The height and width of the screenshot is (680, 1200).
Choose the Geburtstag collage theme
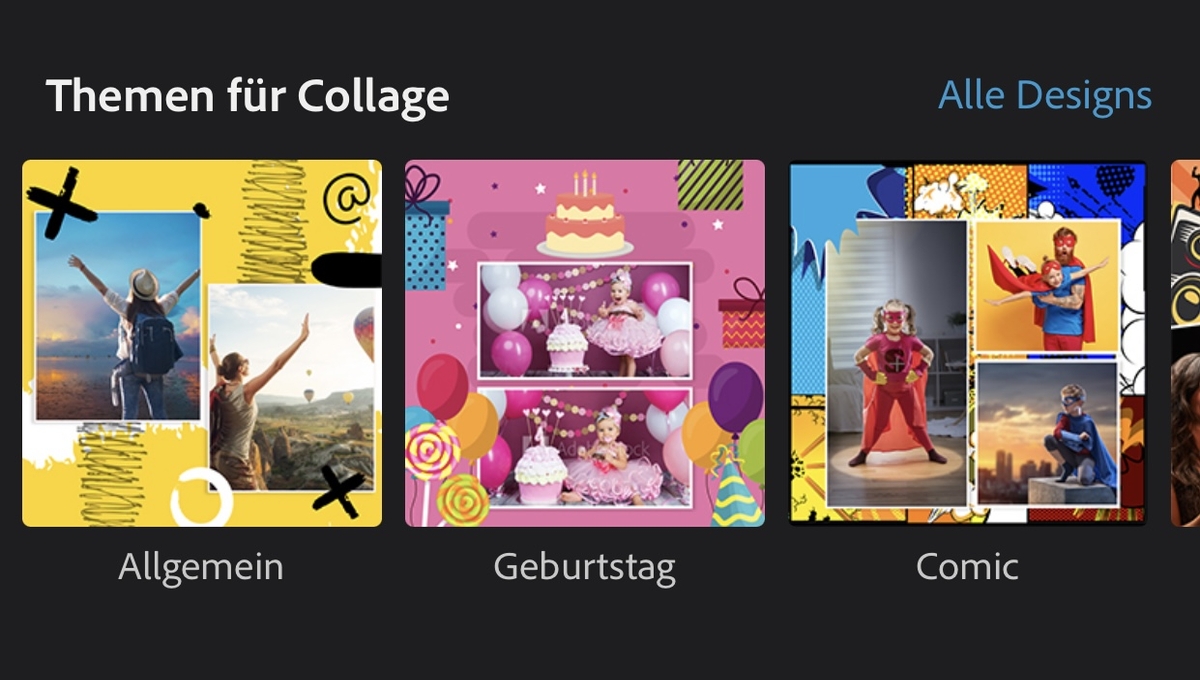point(585,343)
